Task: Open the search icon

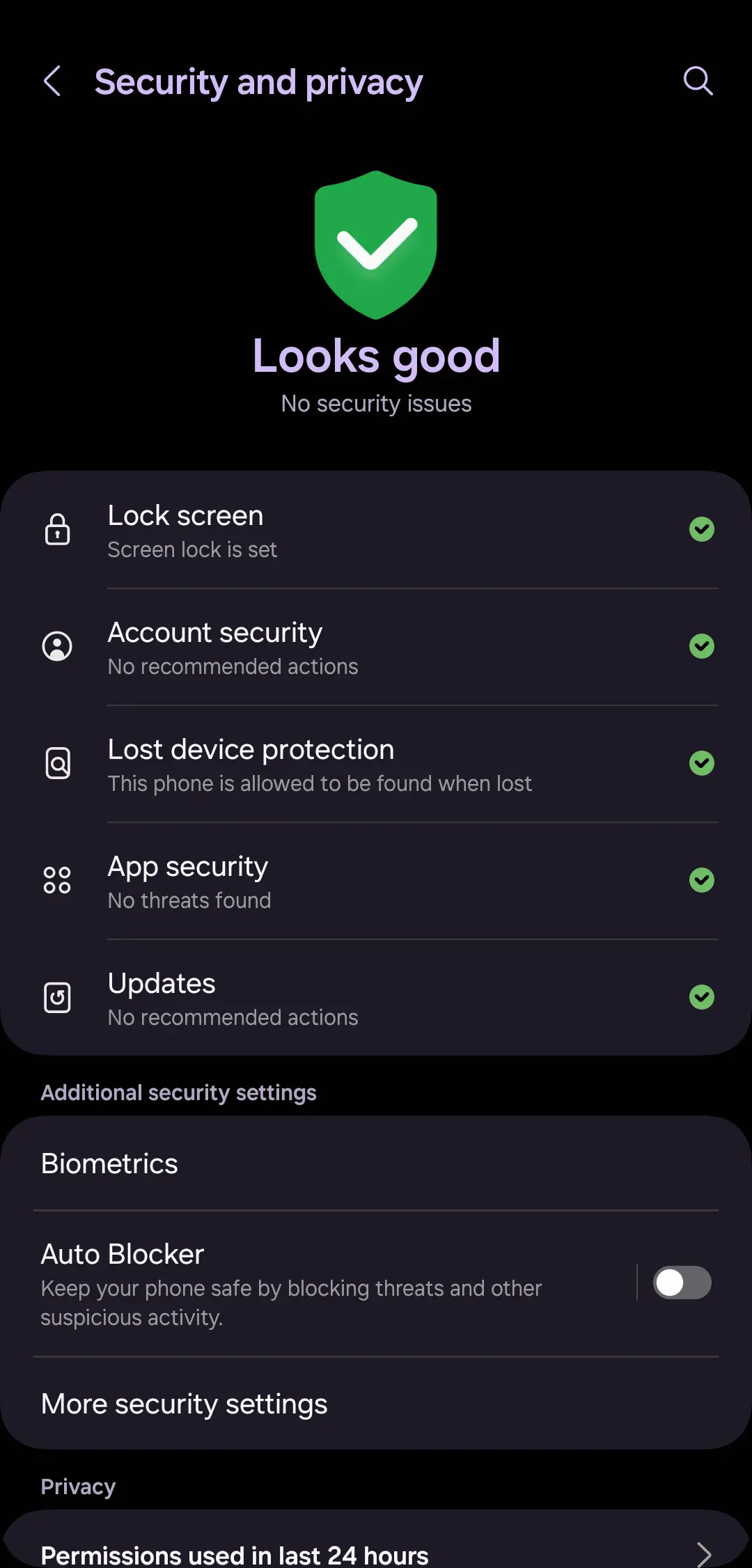Action: tap(698, 81)
